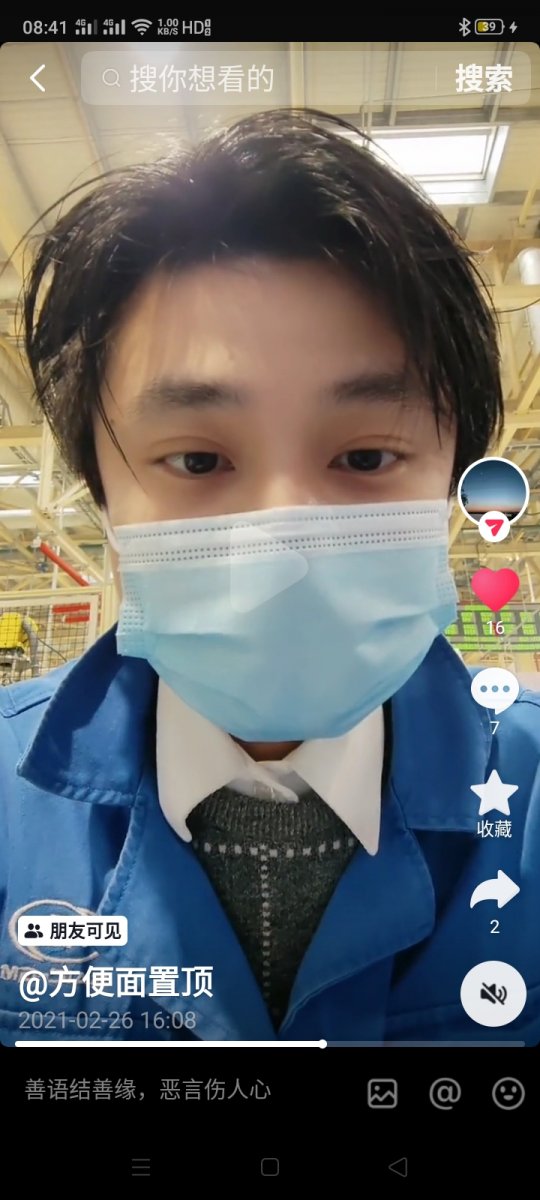Image resolution: width=540 pixels, height=1200 pixels.
Task: Open the emoji picker in comment bar
Action: 508,1093
